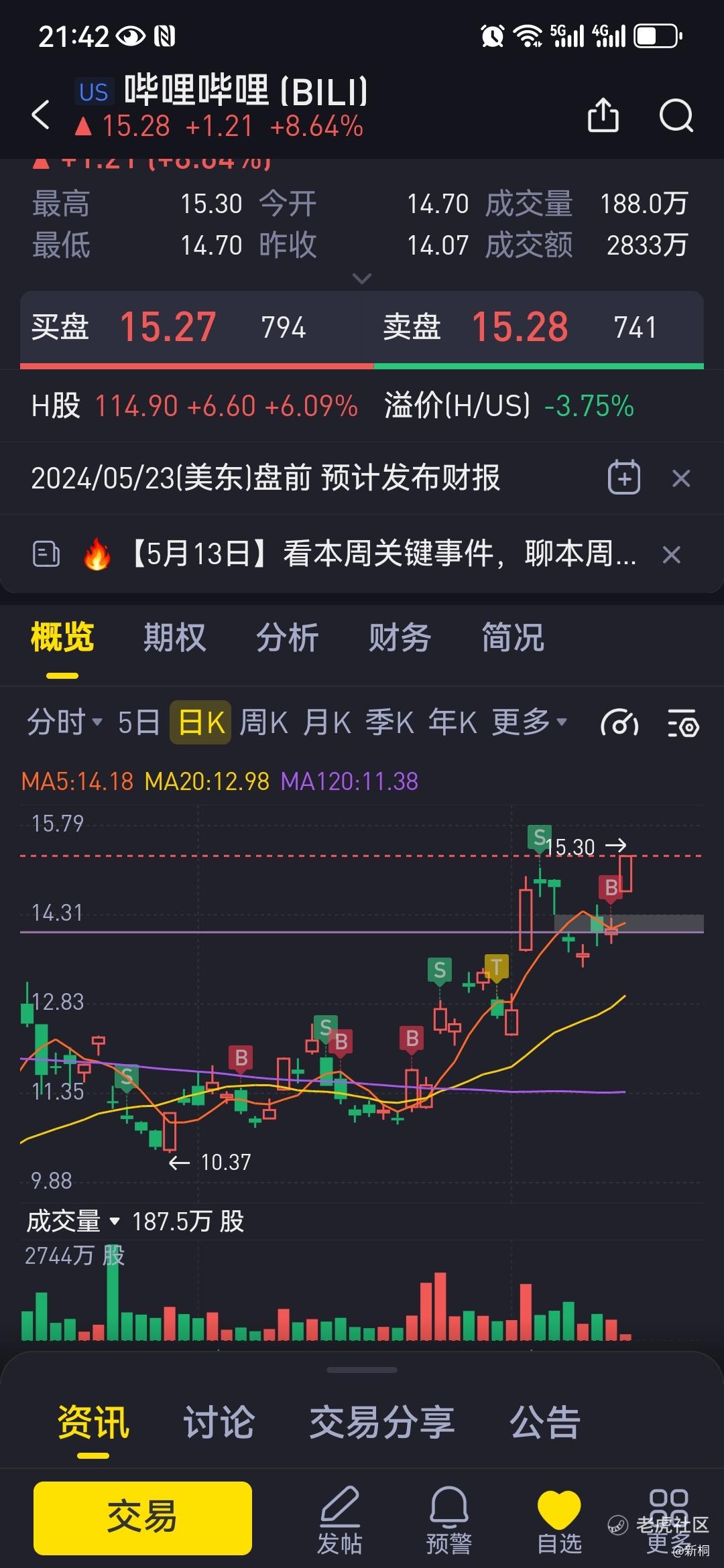
Task: Go back using the top-left arrow
Action: [x=41, y=115]
